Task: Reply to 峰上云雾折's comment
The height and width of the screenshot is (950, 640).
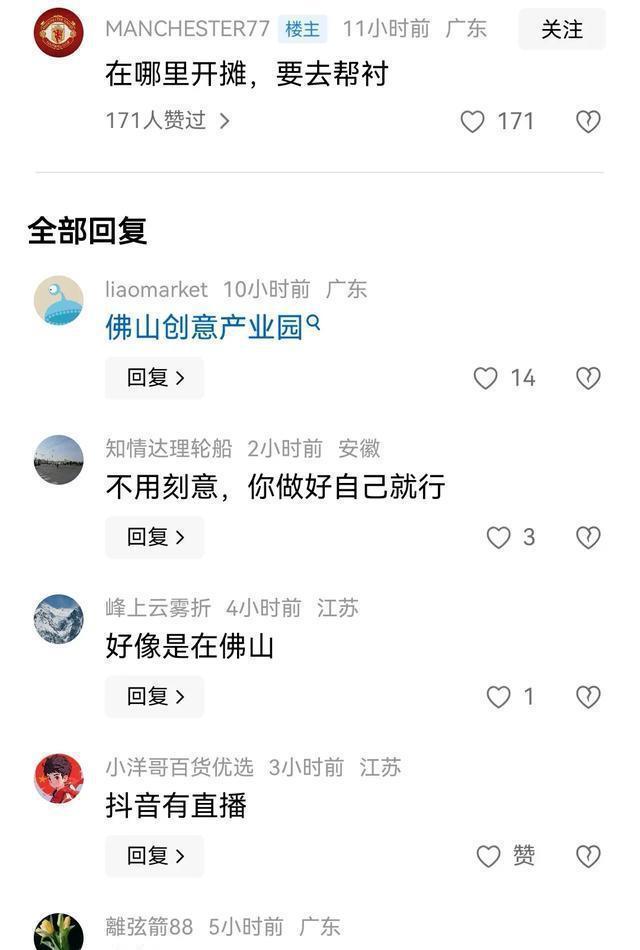Action: (x=154, y=697)
